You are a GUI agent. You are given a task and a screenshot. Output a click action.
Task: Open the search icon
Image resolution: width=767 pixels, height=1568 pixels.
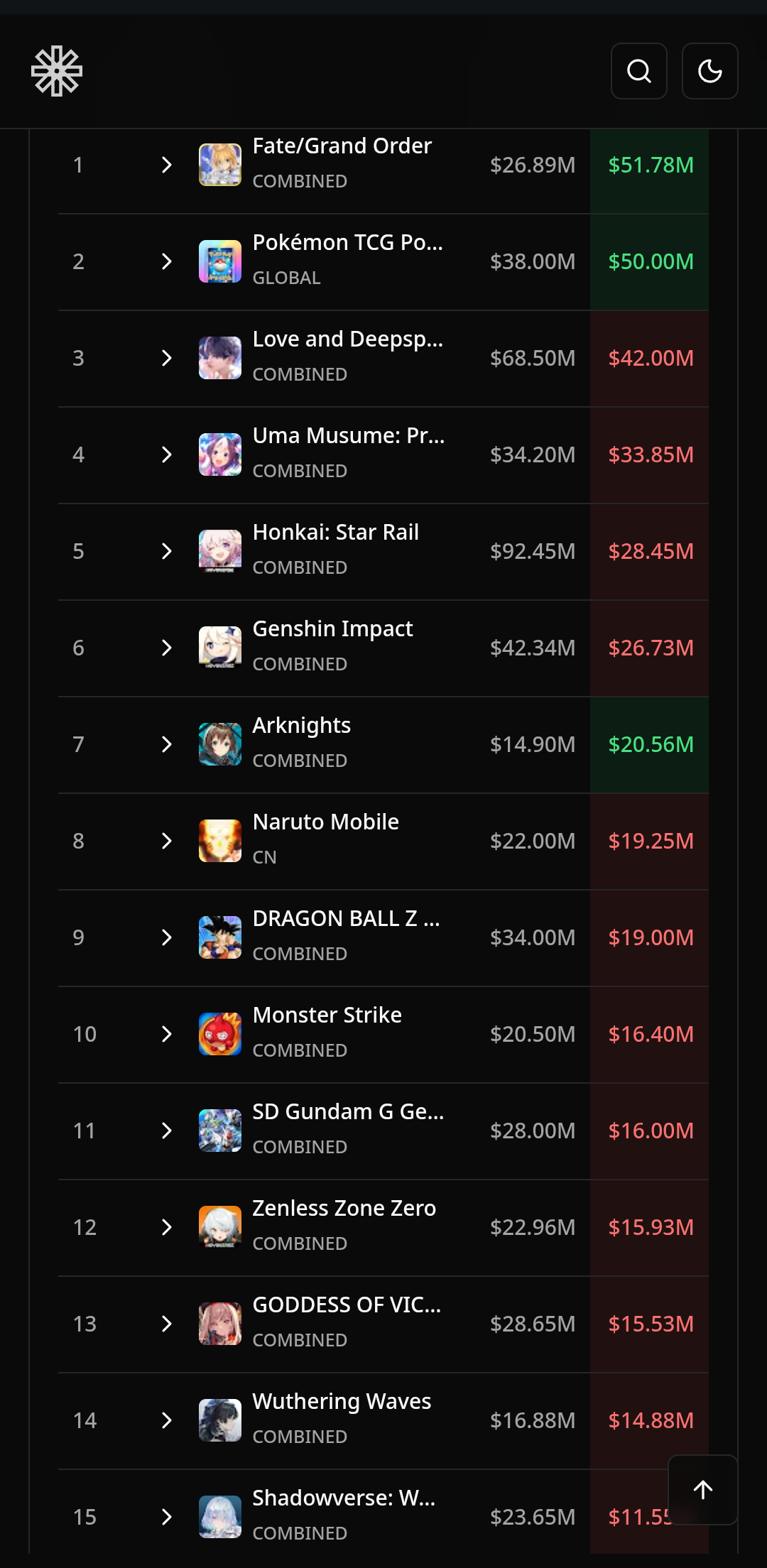[639, 71]
